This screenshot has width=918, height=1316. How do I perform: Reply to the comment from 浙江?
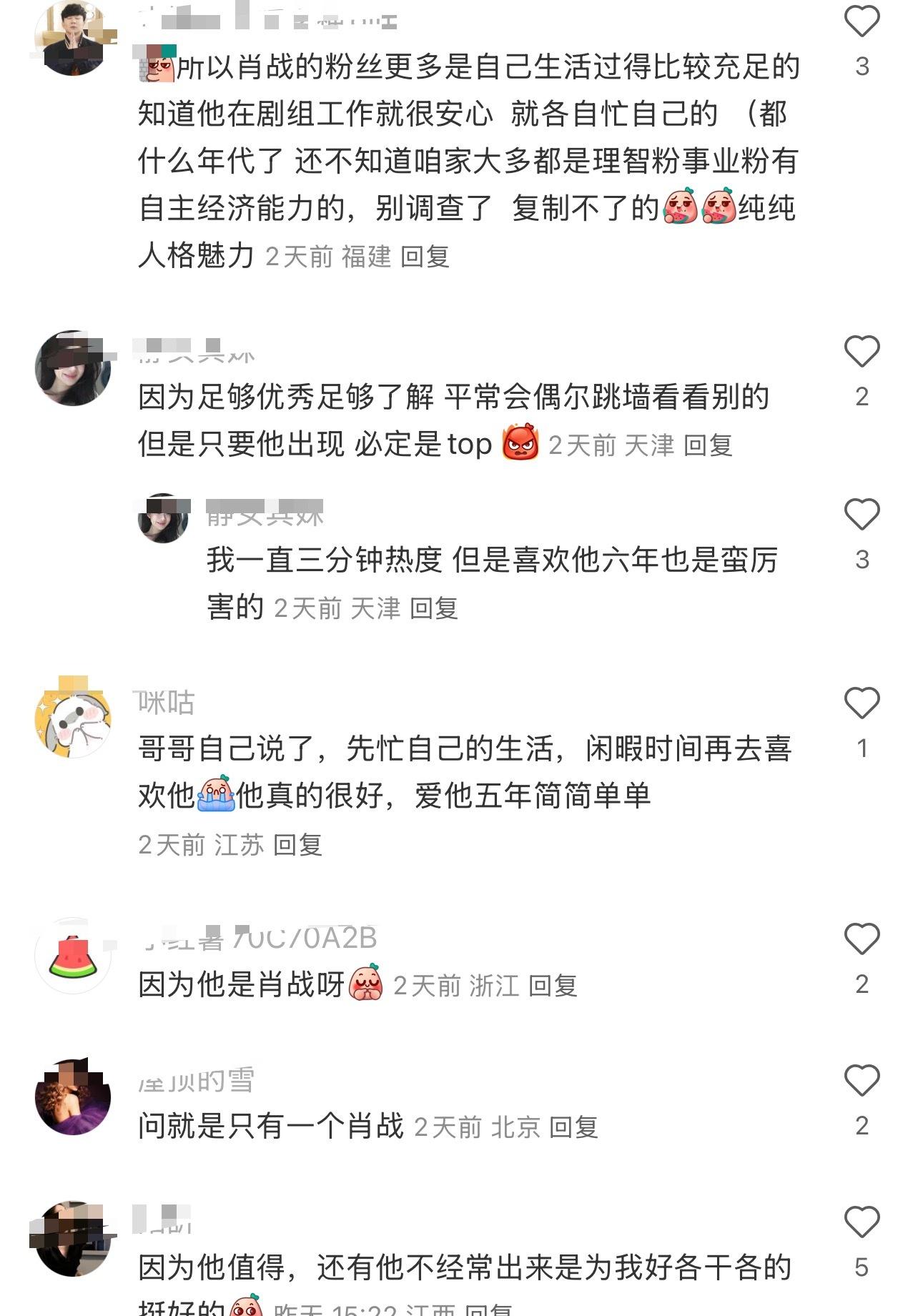click(x=553, y=986)
